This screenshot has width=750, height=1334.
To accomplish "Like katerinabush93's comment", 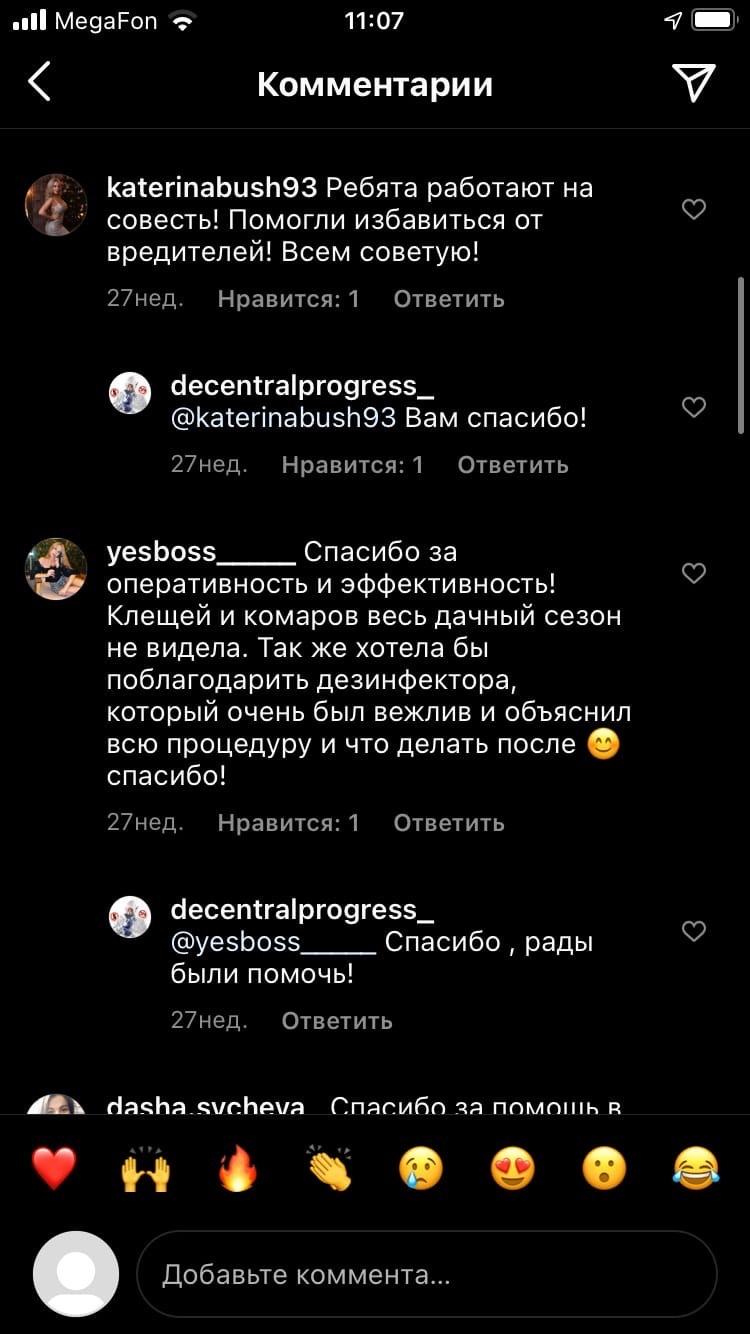I will 693,209.
